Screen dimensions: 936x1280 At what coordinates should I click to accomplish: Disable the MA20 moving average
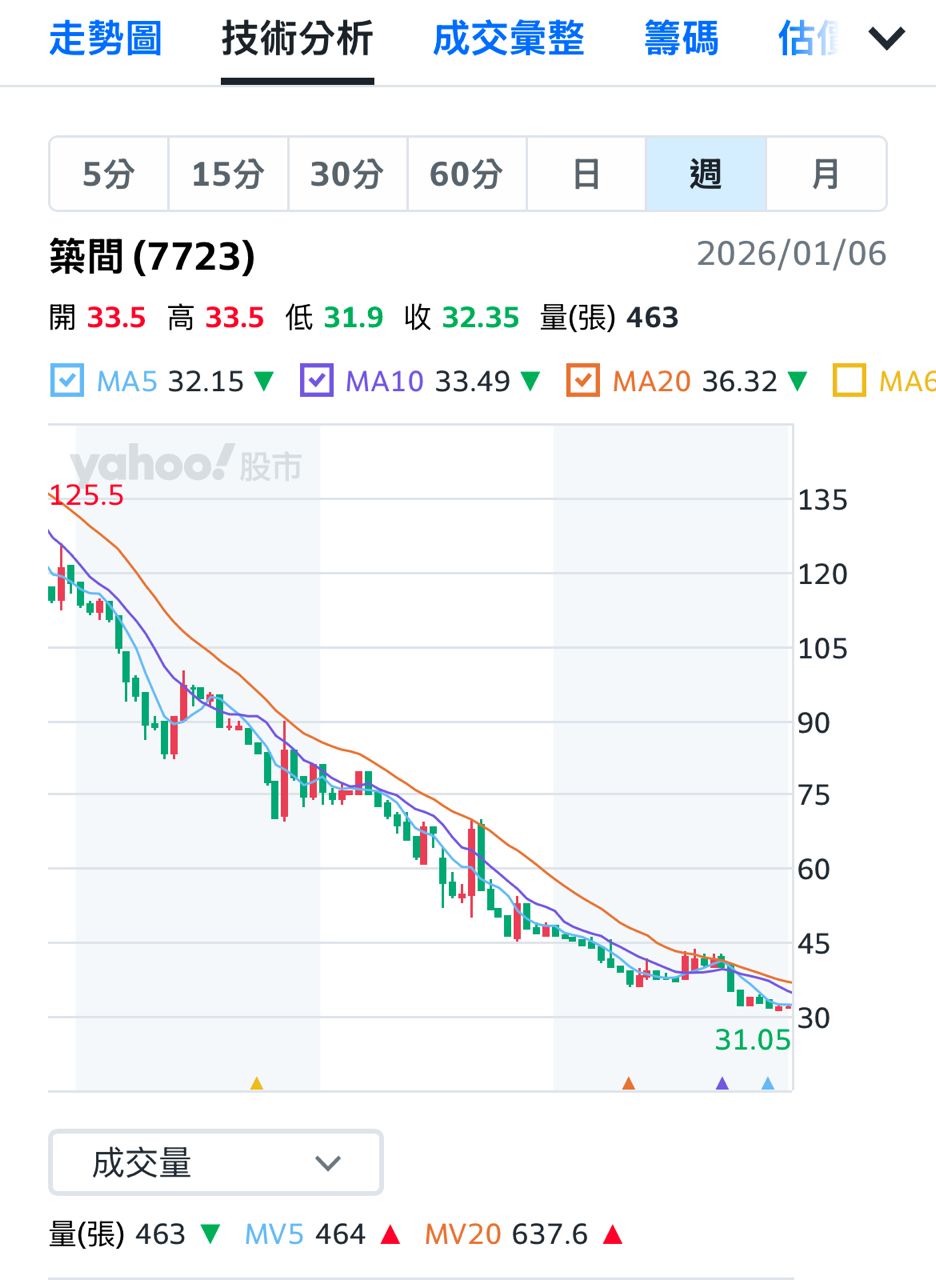click(583, 381)
